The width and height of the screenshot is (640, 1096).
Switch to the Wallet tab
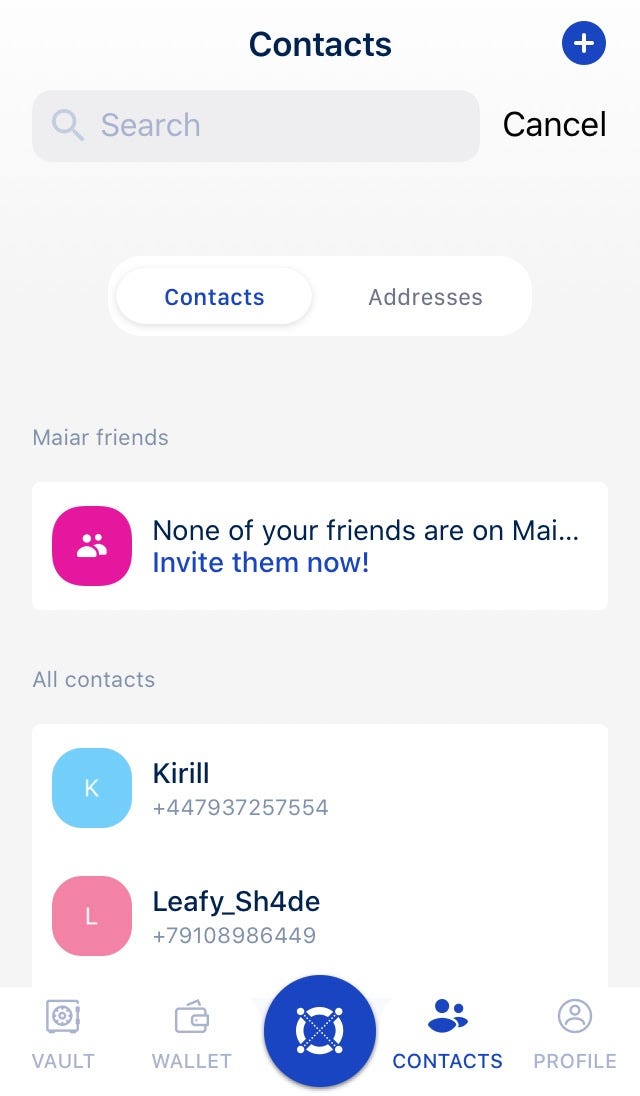pos(191,1036)
